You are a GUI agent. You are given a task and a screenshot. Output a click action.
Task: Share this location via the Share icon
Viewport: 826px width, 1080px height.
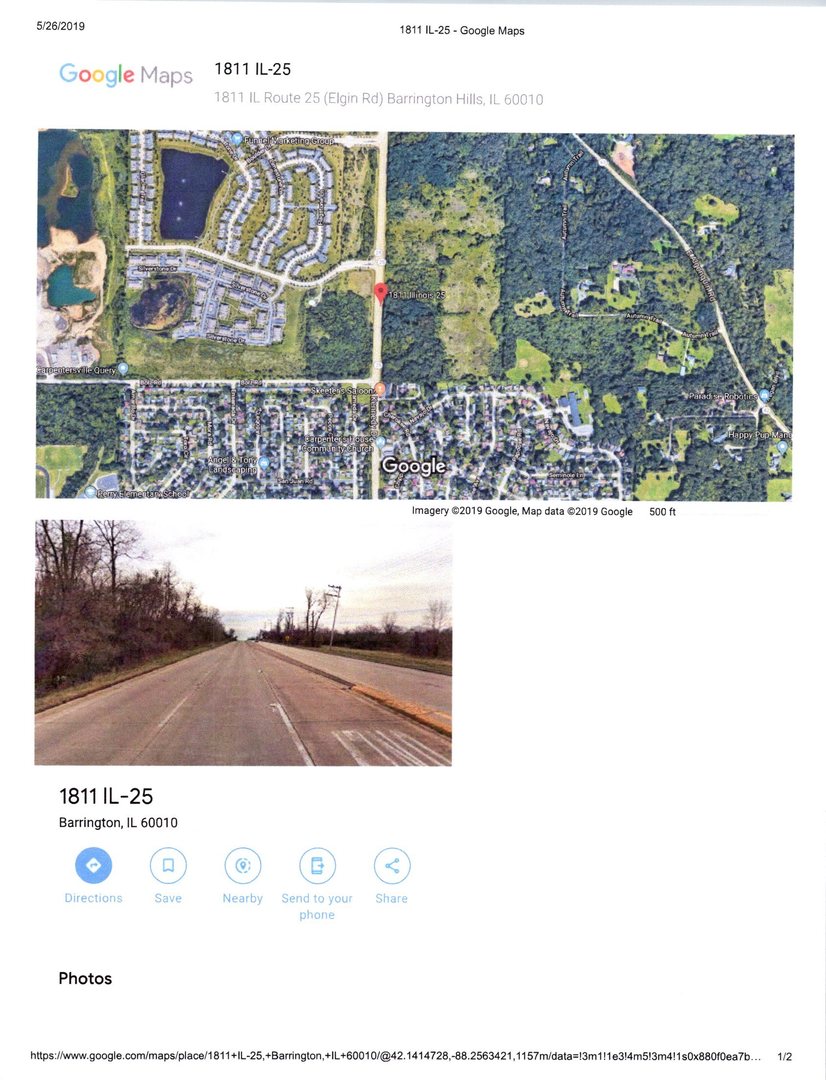[391, 866]
